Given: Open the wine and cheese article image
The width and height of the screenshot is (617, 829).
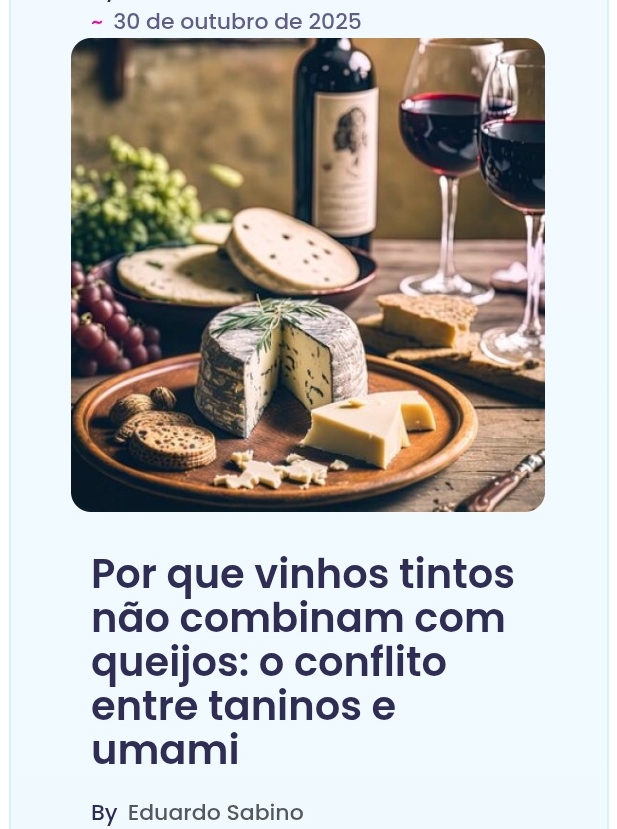Looking at the screenshot, I should pyautogui.click(x=308, y=275).
